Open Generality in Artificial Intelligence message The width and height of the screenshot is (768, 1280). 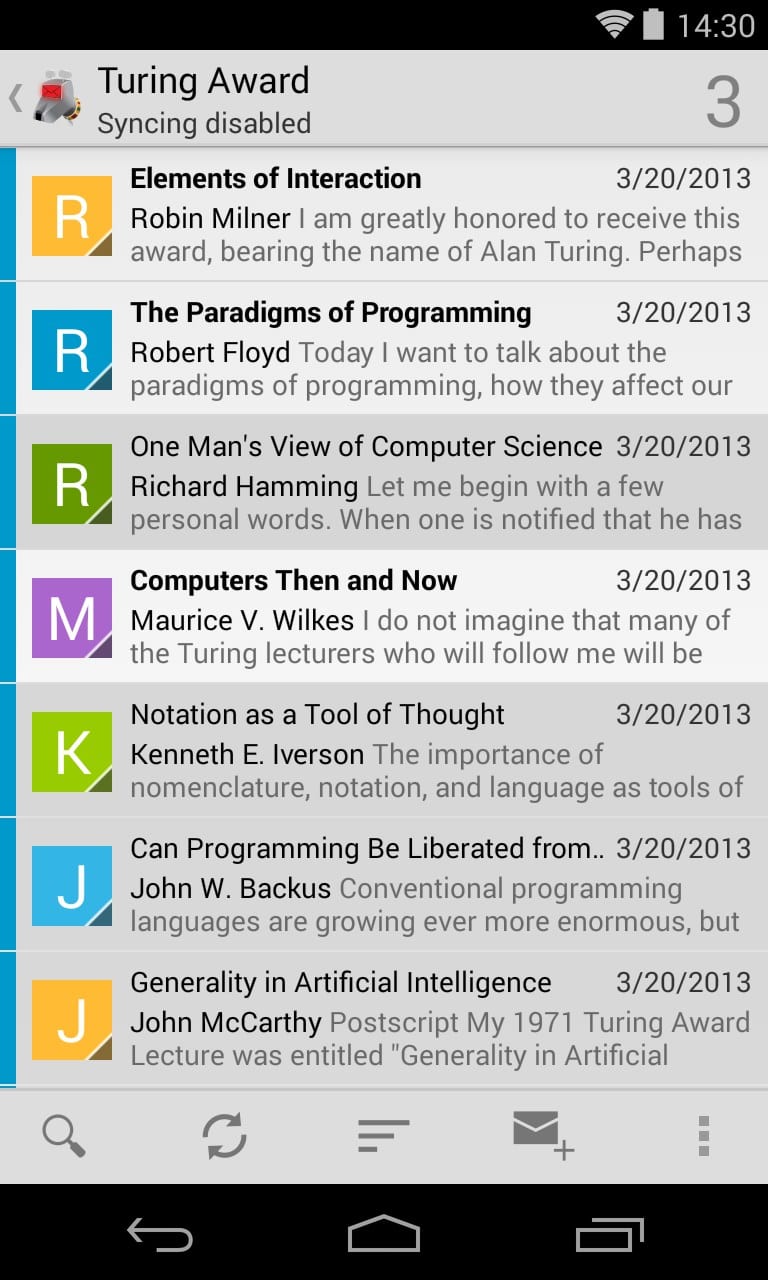coord(392,1019)
